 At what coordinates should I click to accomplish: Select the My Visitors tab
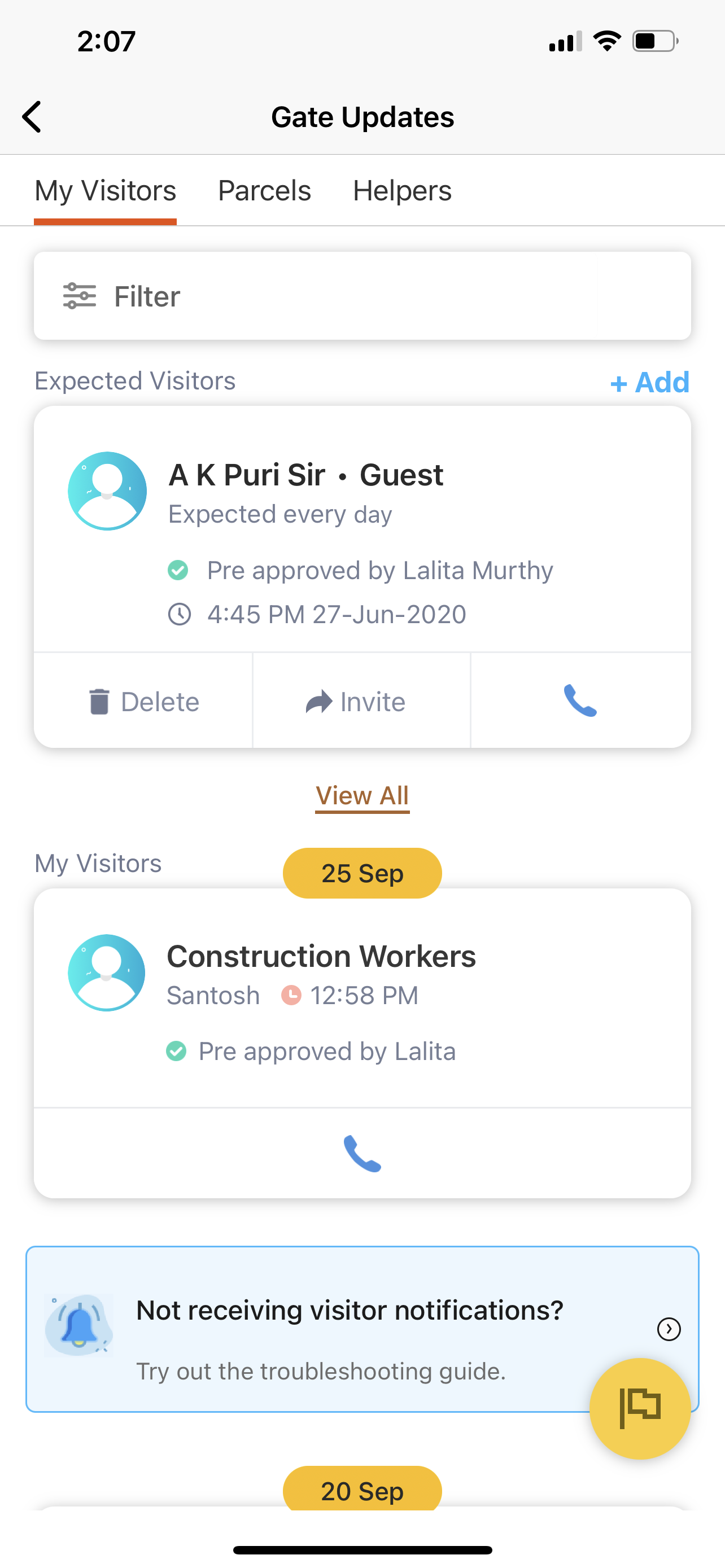click(x=106, y=191)
